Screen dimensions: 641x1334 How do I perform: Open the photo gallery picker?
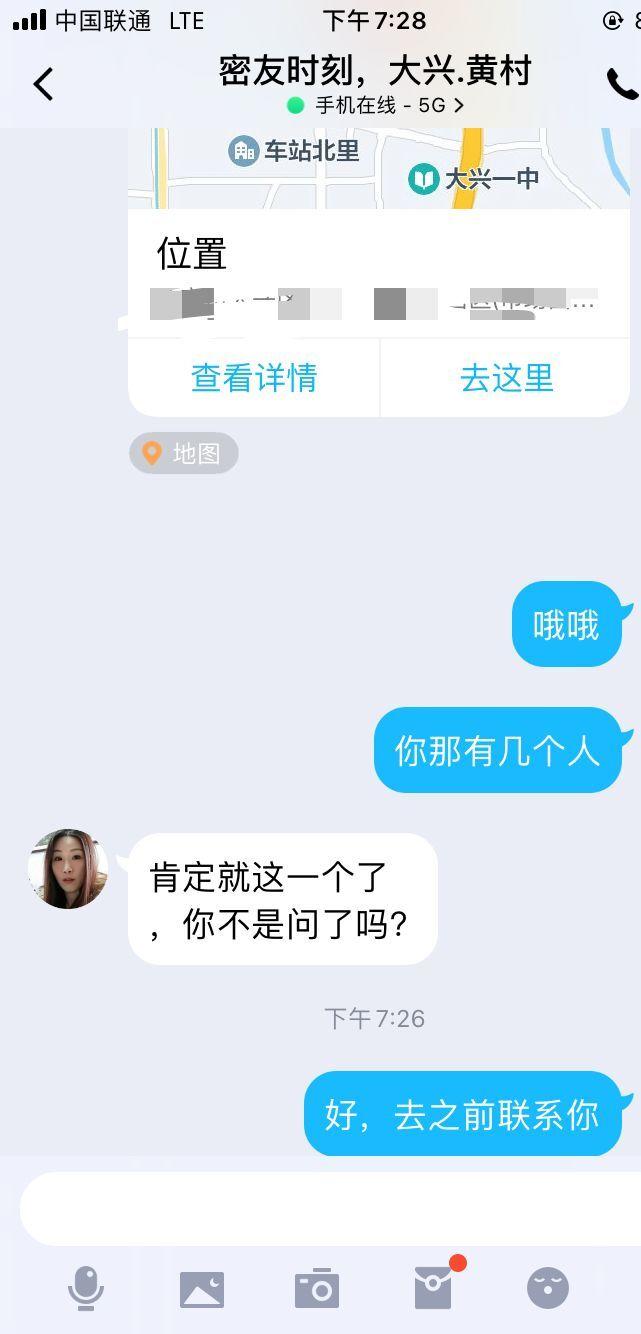coord(202,1289)
